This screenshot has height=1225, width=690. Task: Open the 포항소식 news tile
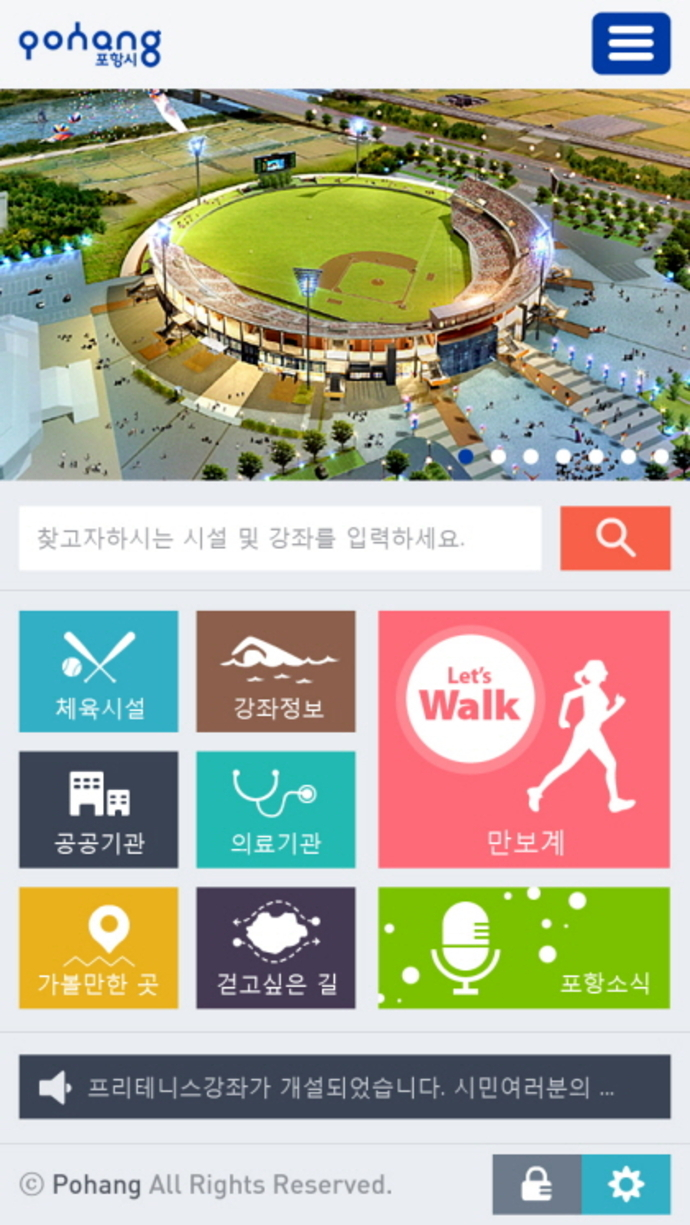(x=524, y=947)
